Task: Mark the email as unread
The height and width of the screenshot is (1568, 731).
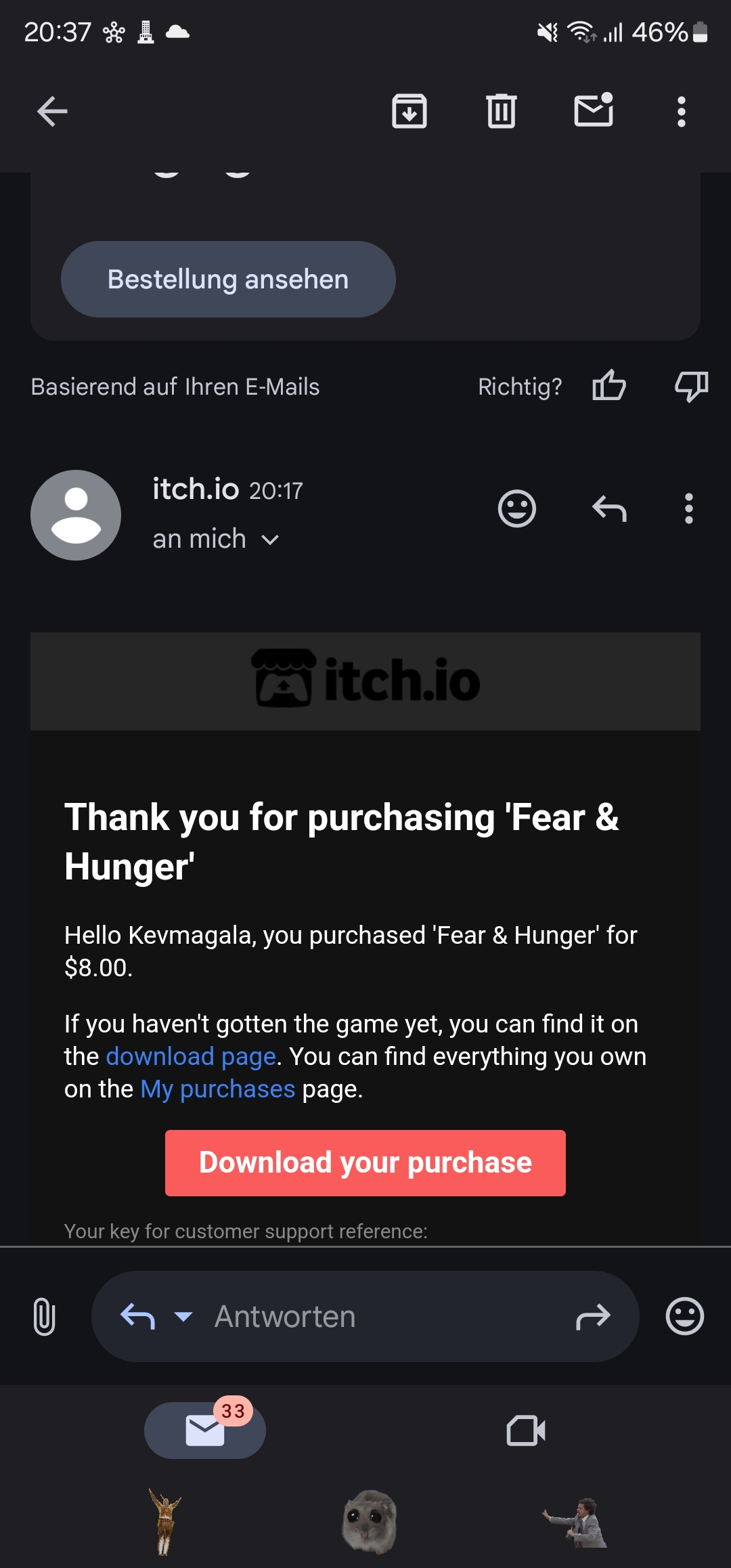Action: point(594,110)
